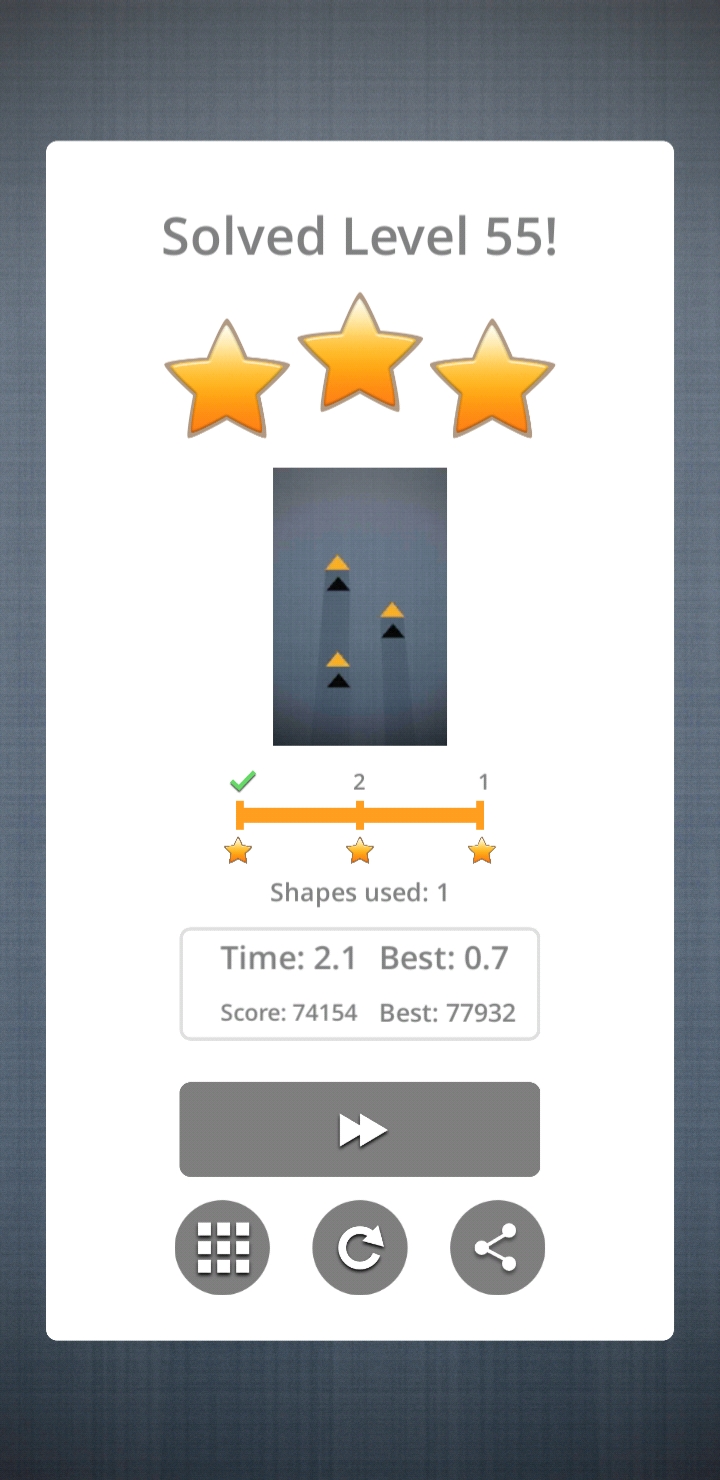Share your level result
720x1480 pixels.
coord(497,1247)
